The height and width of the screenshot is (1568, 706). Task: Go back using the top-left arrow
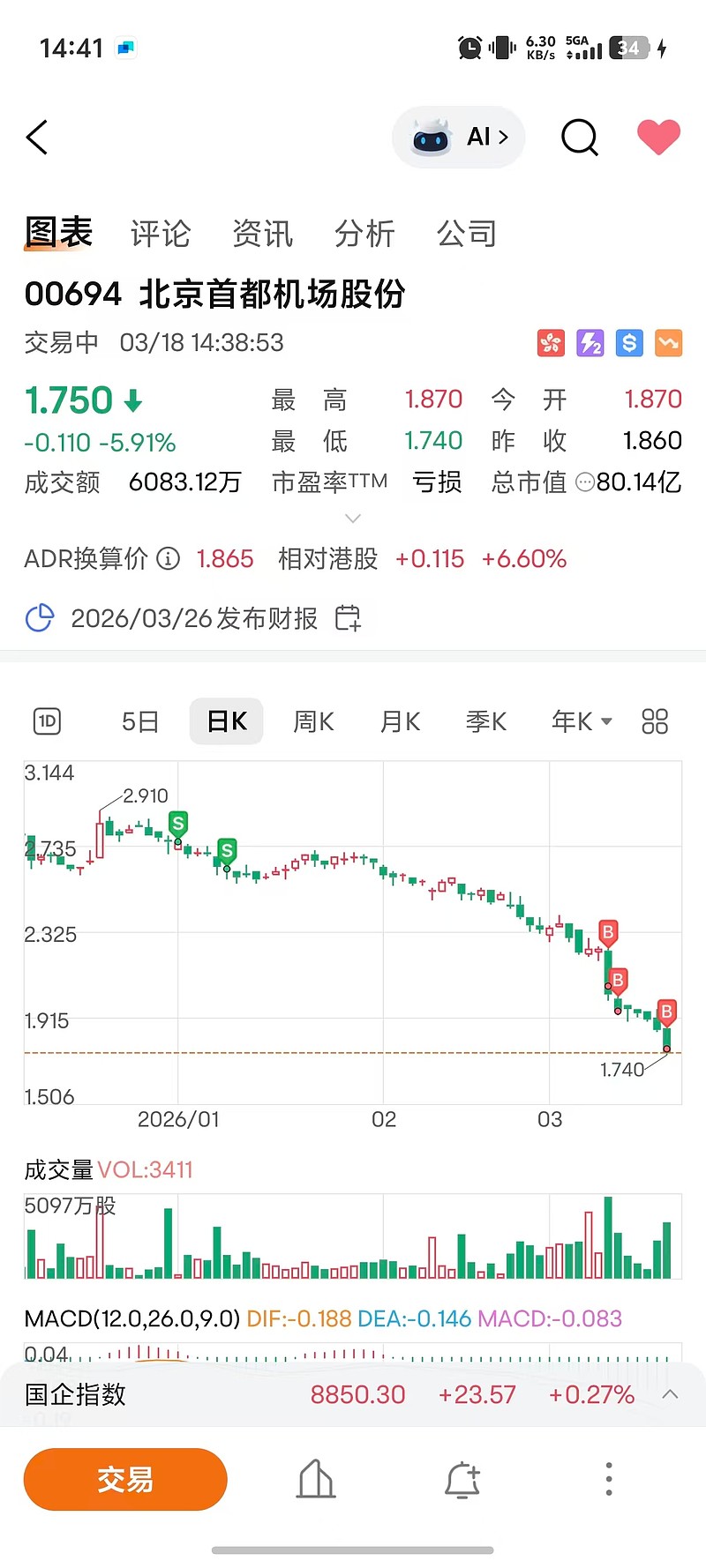click(x=37, y=138)
